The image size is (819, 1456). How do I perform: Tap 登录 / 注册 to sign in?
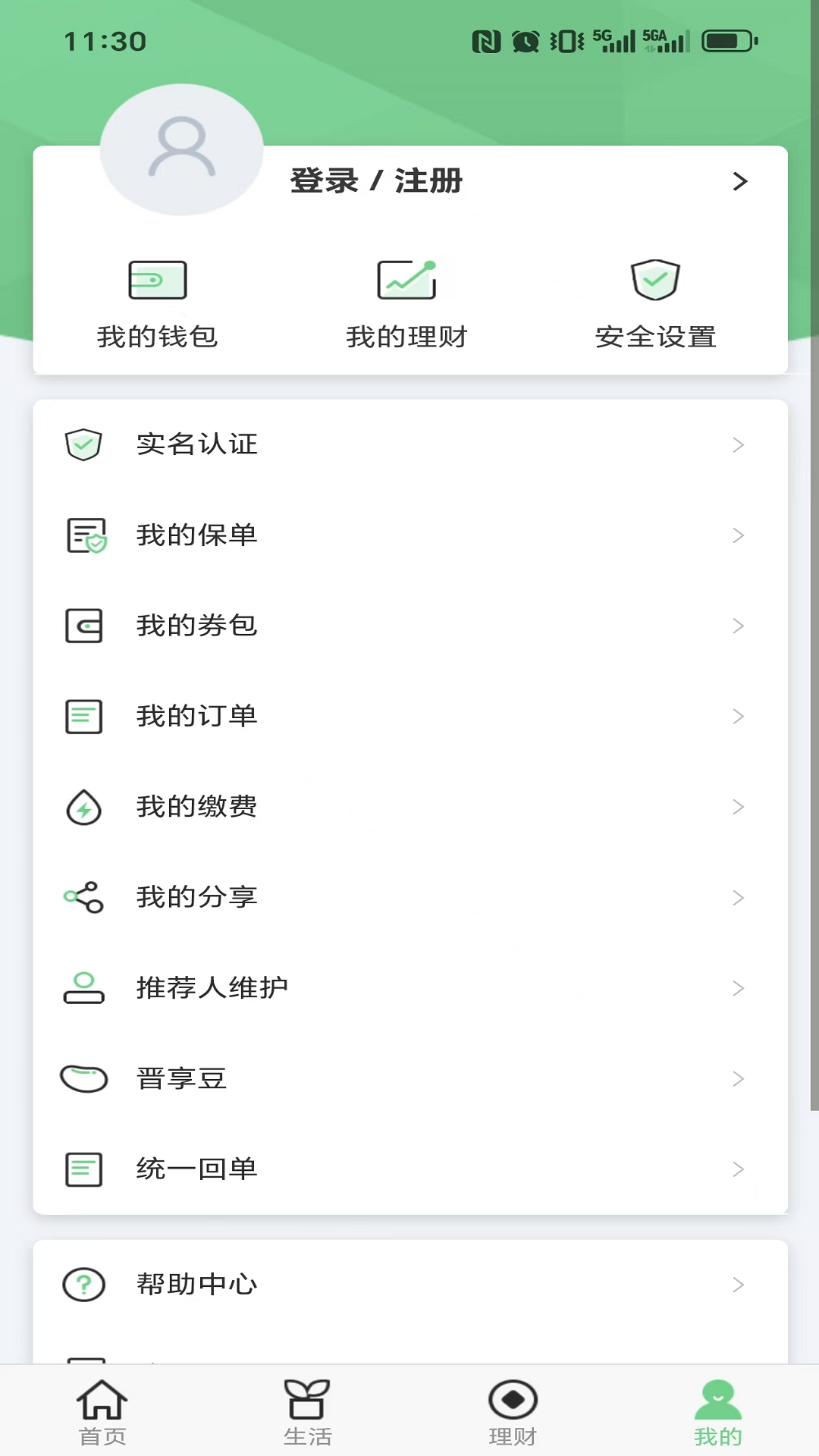(x=376, y=181)
